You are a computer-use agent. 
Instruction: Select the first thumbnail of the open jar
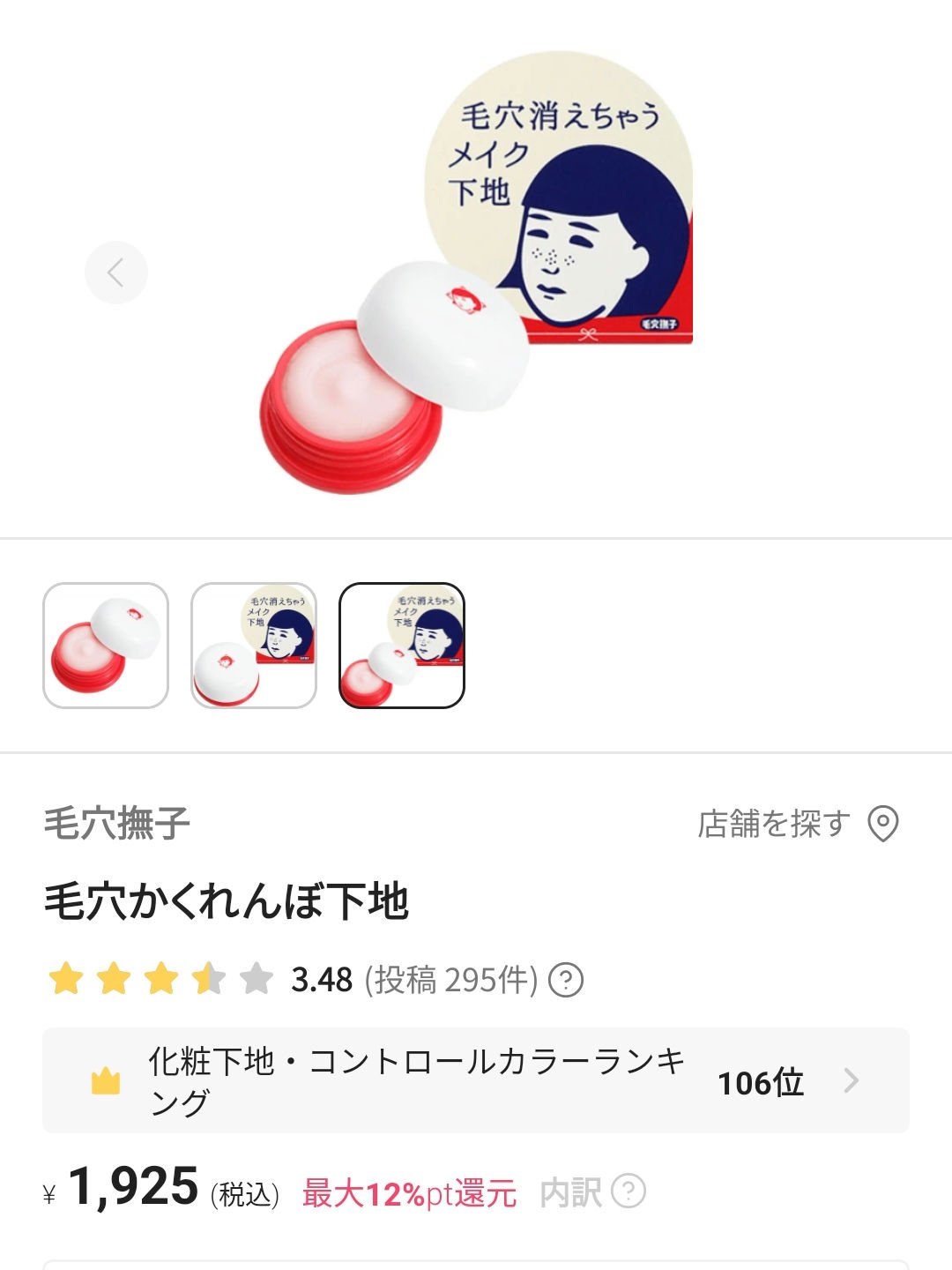tap(106, 646)
